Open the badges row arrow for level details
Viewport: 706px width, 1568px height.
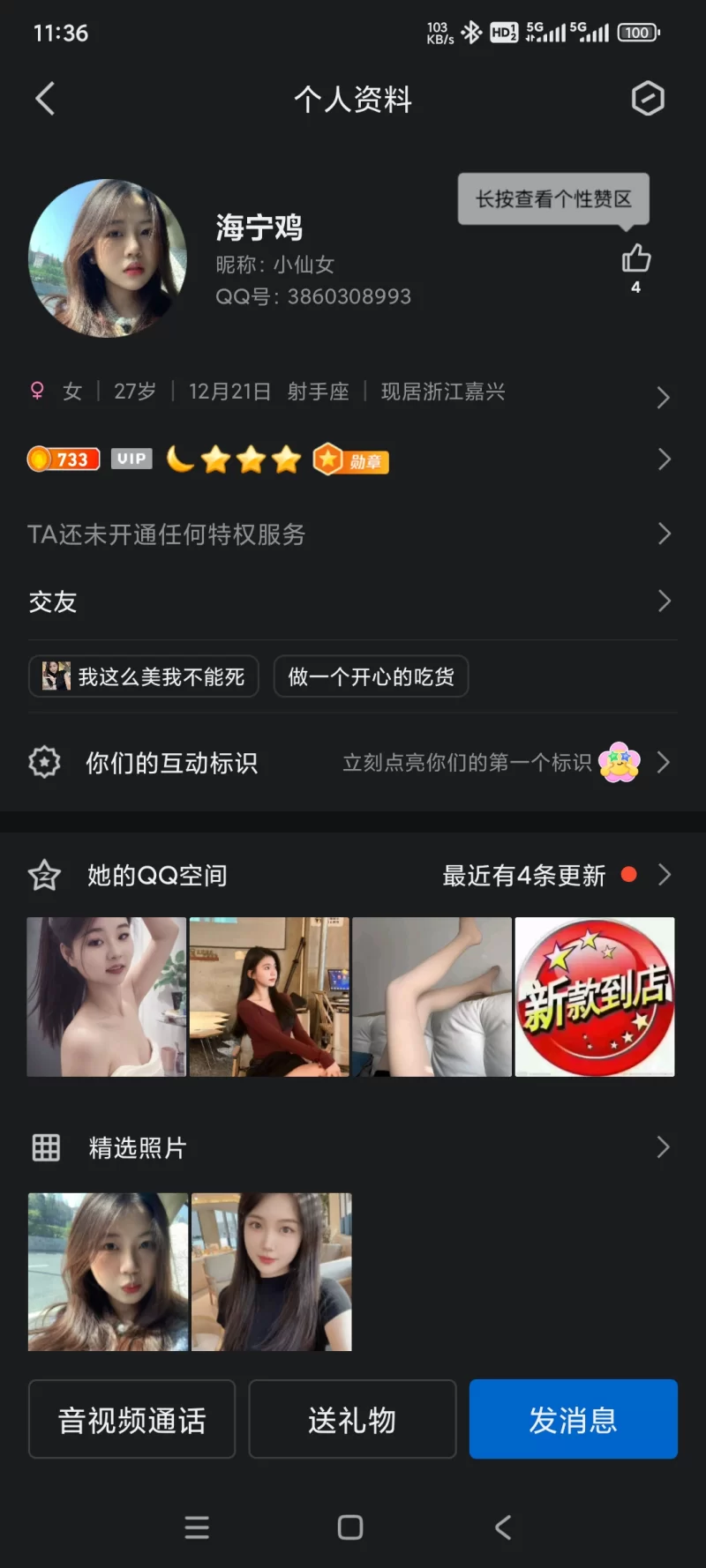tap(665, 459)
